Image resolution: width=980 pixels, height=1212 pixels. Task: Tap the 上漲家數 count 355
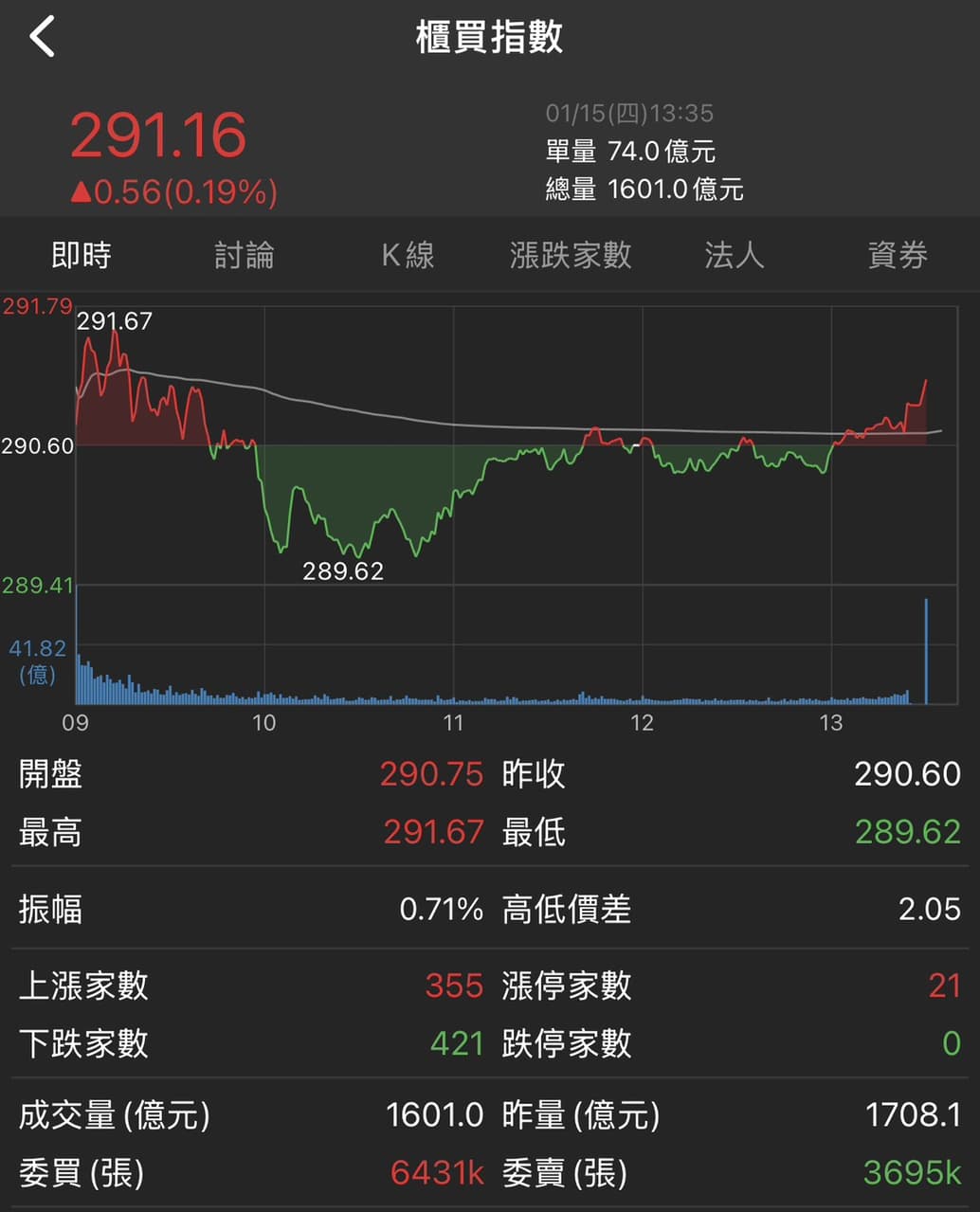pos(453,986)
